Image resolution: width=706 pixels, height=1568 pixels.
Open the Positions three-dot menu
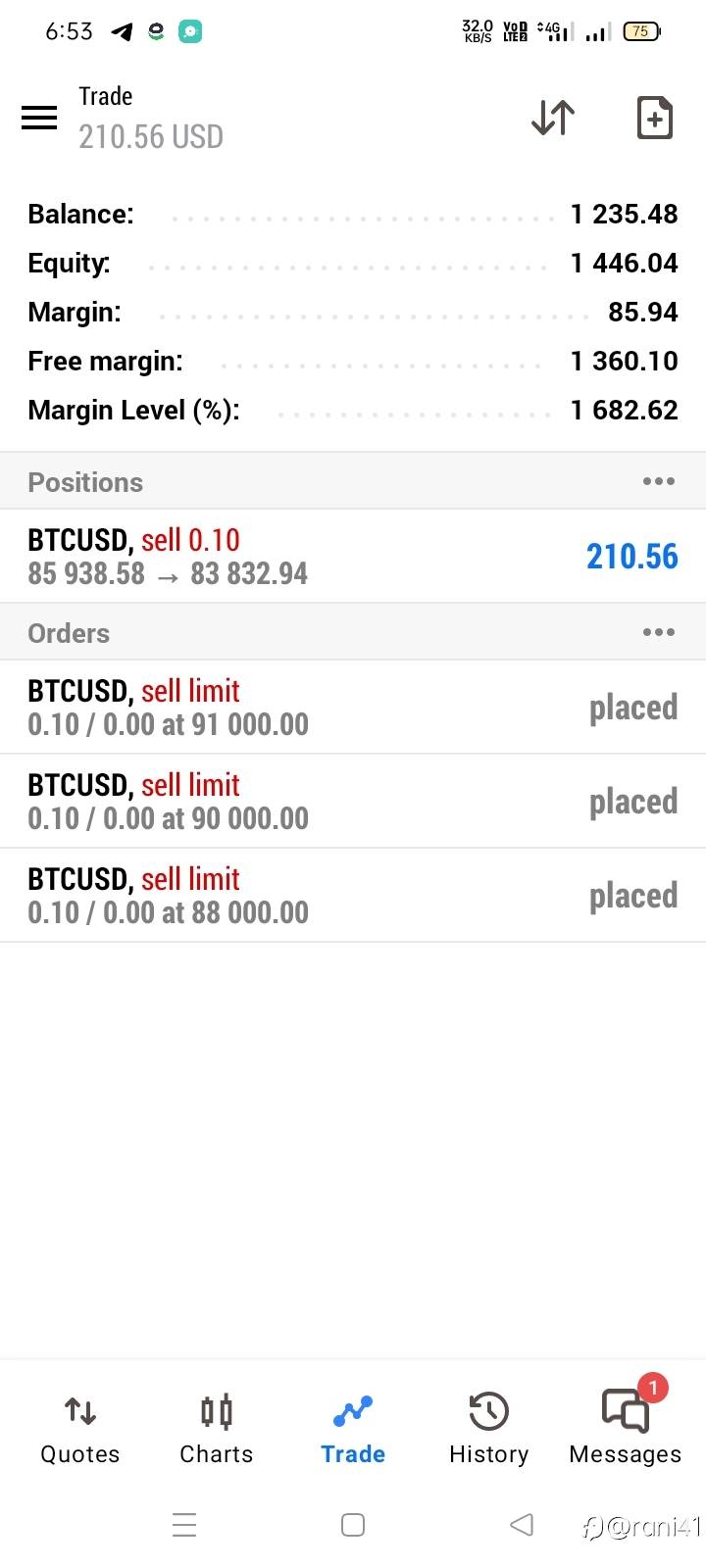coord(658,481)
